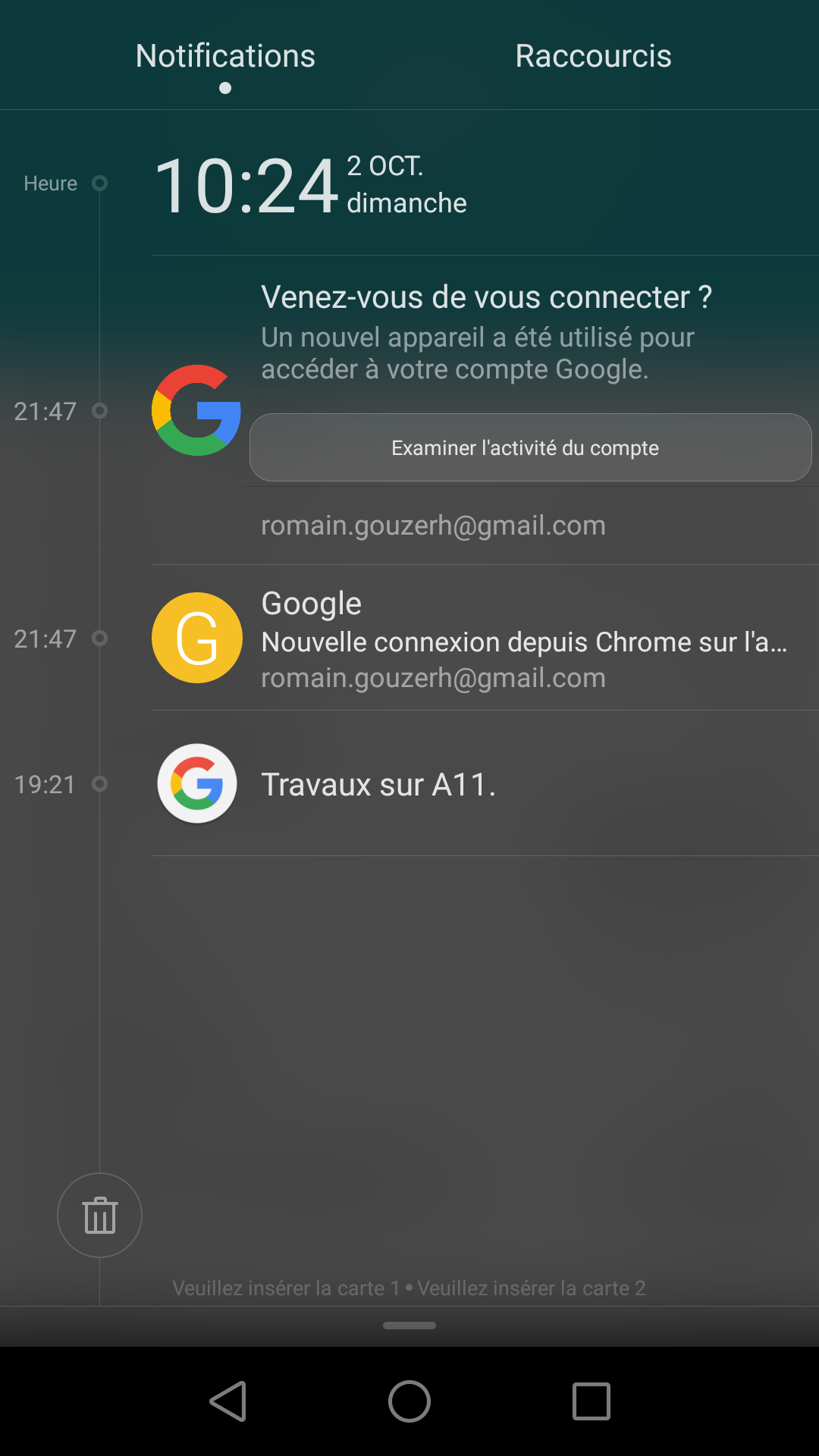Select the Notifications tab
The height and width of the screenshot is (1456, 819).
225,56
